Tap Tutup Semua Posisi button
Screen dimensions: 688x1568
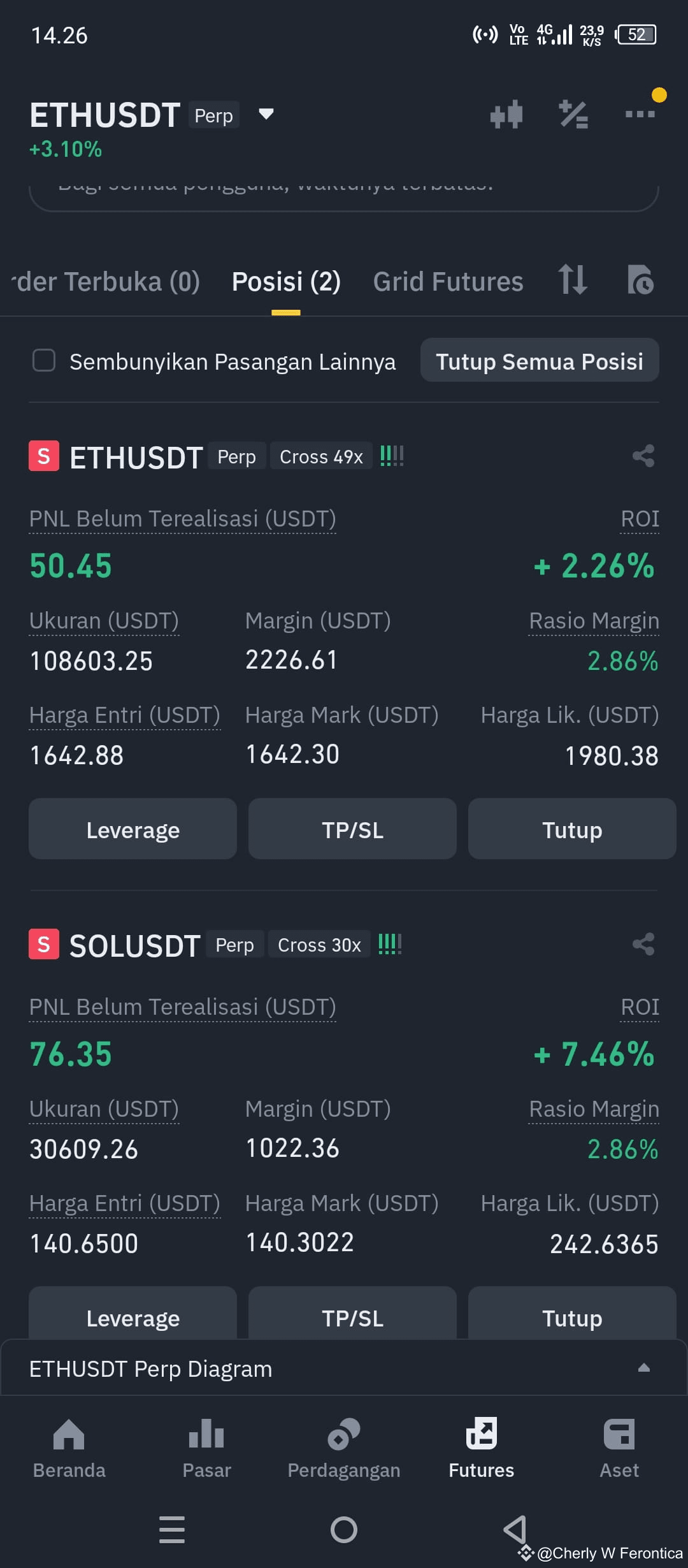540,360
